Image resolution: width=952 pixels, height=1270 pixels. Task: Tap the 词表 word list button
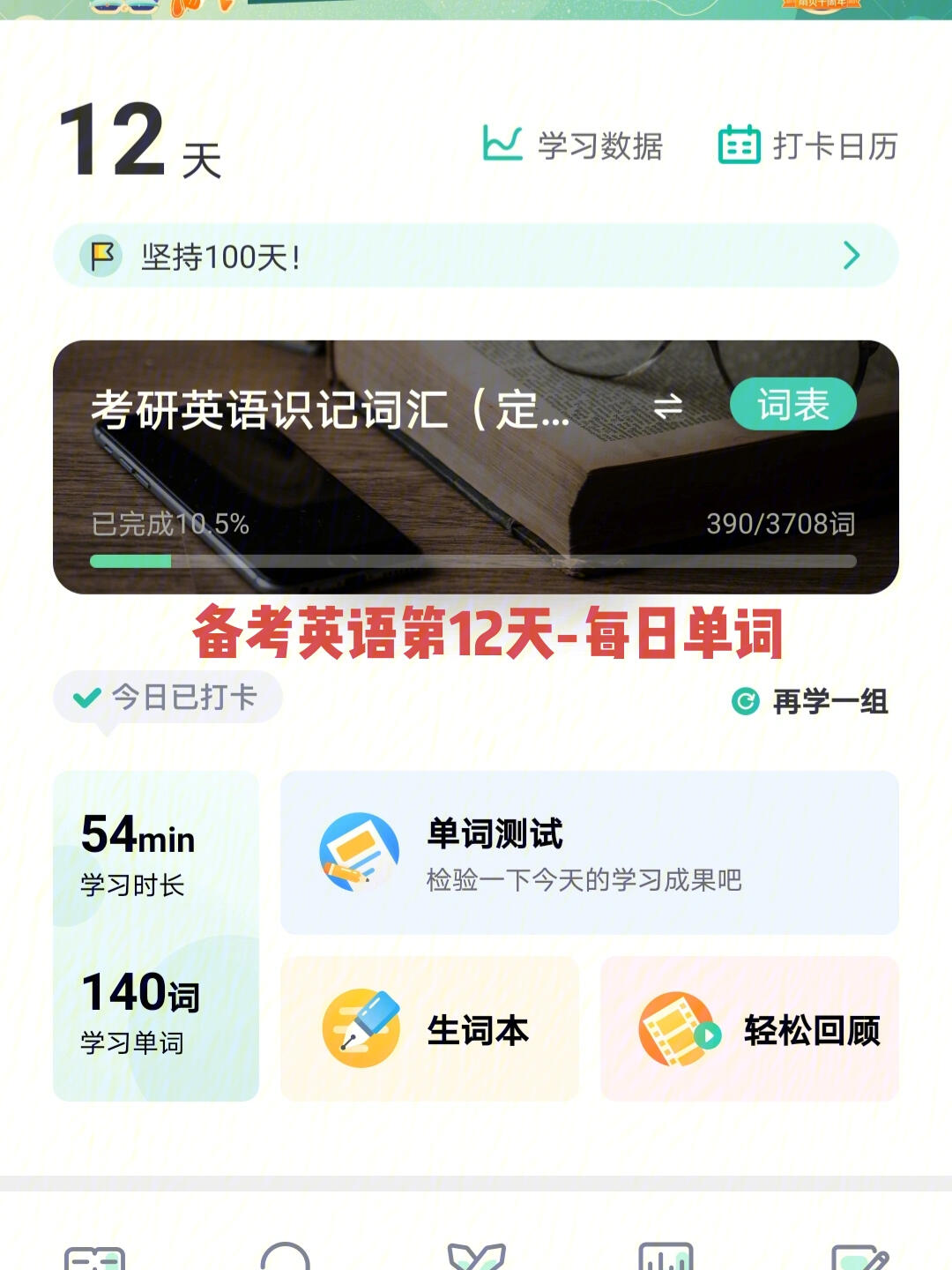pyautogui.click(x=792, y=405)
